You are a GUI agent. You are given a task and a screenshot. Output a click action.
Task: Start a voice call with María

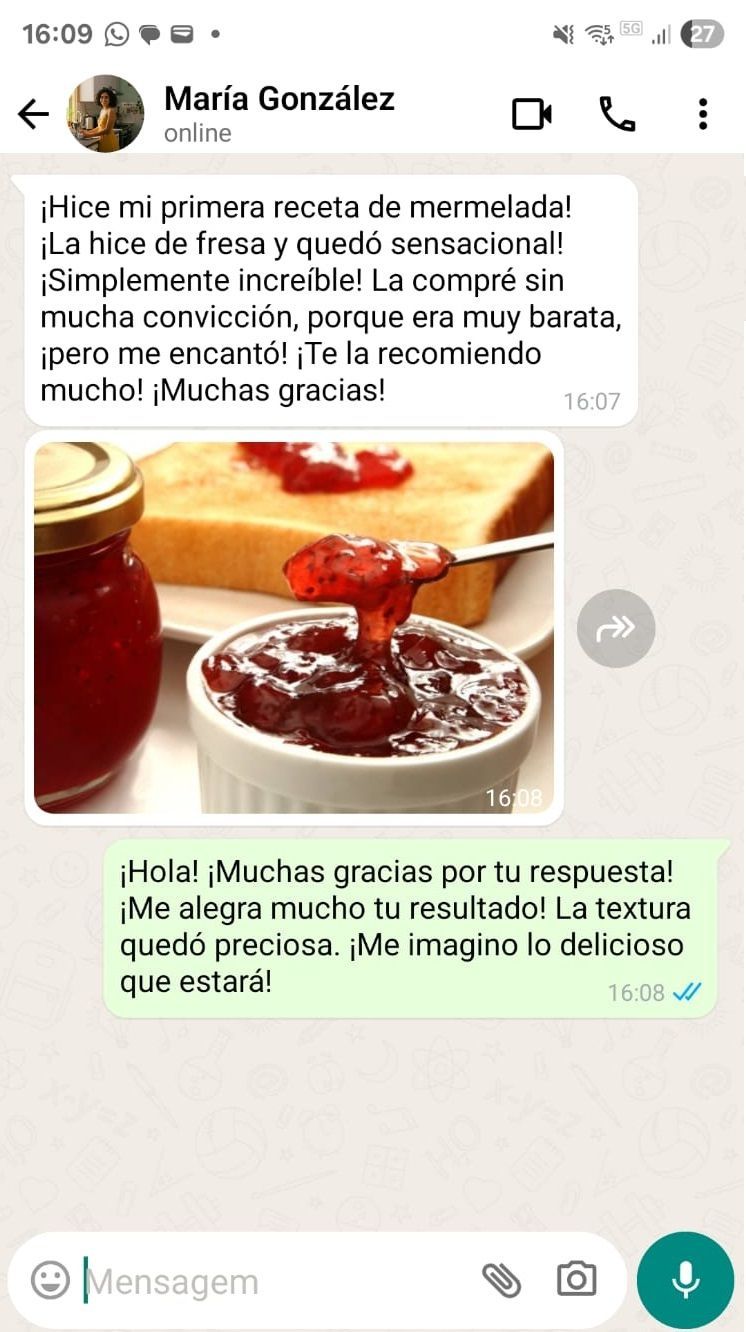pos(617,114)
